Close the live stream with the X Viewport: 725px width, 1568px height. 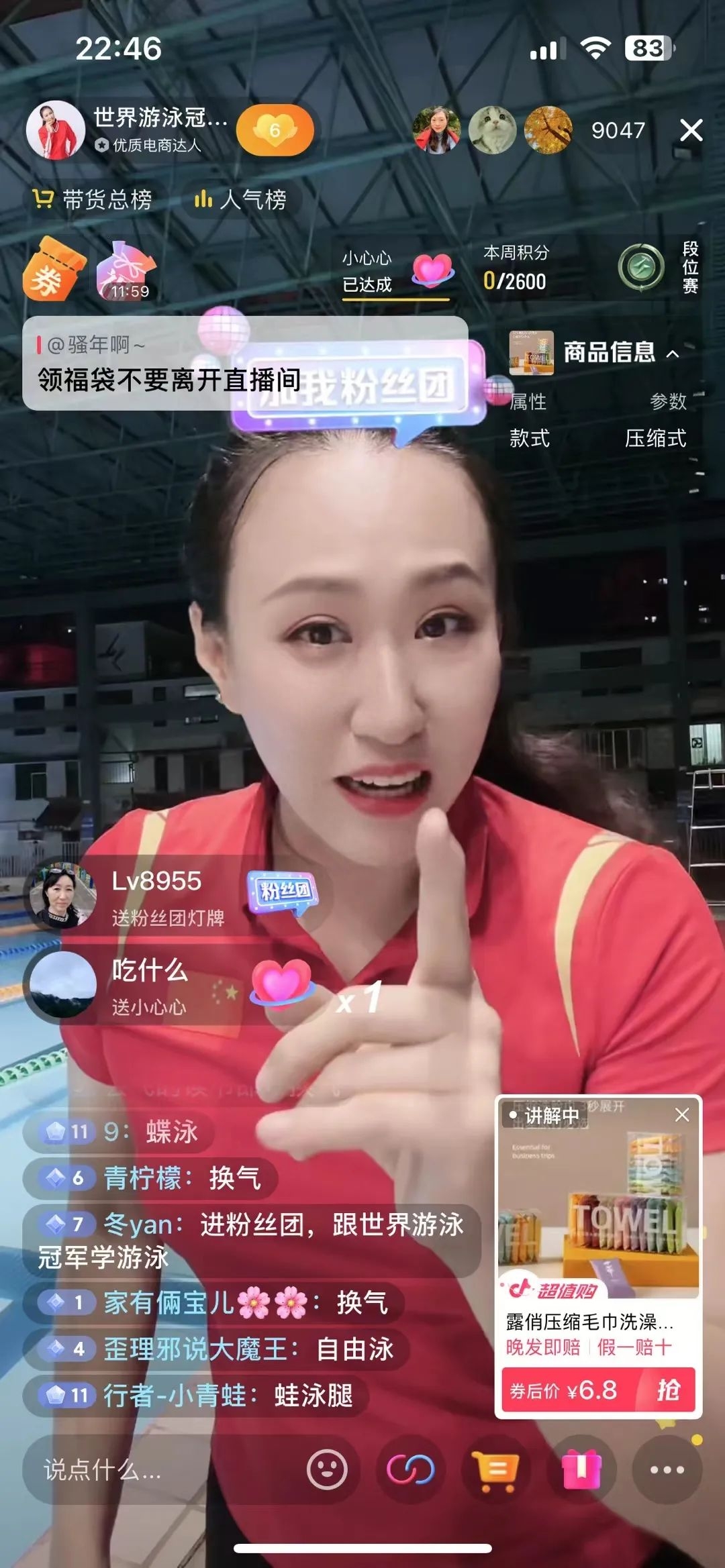pos(691,130)
